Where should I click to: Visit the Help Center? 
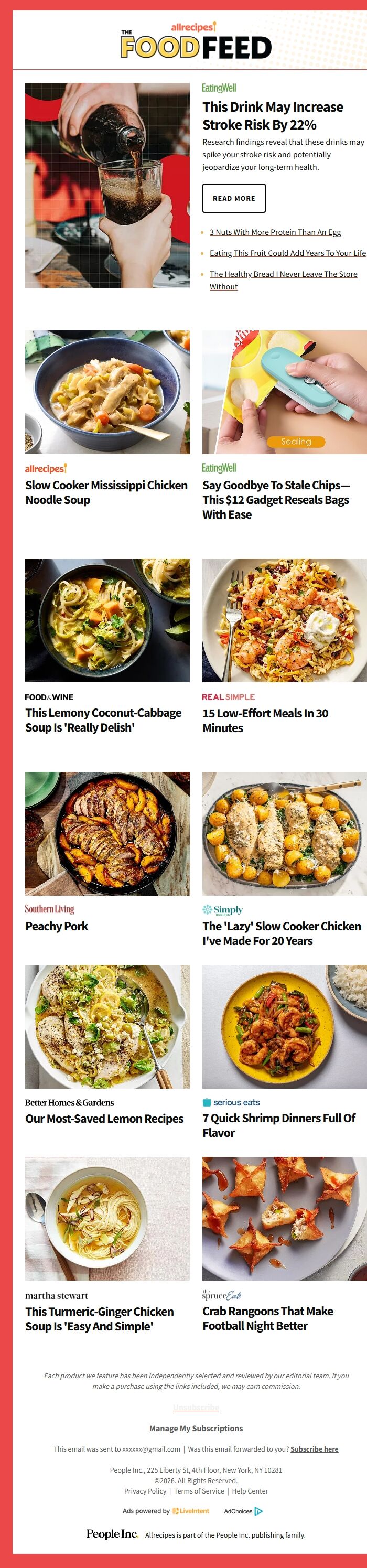250,1491
